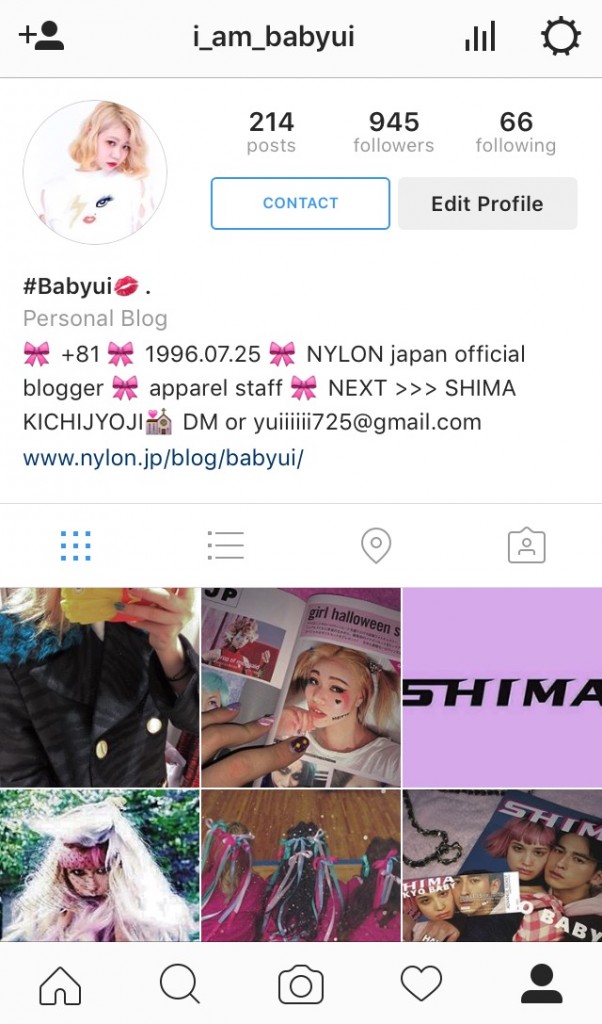
Task: Switch to the grid view tab
Action: 75,546
